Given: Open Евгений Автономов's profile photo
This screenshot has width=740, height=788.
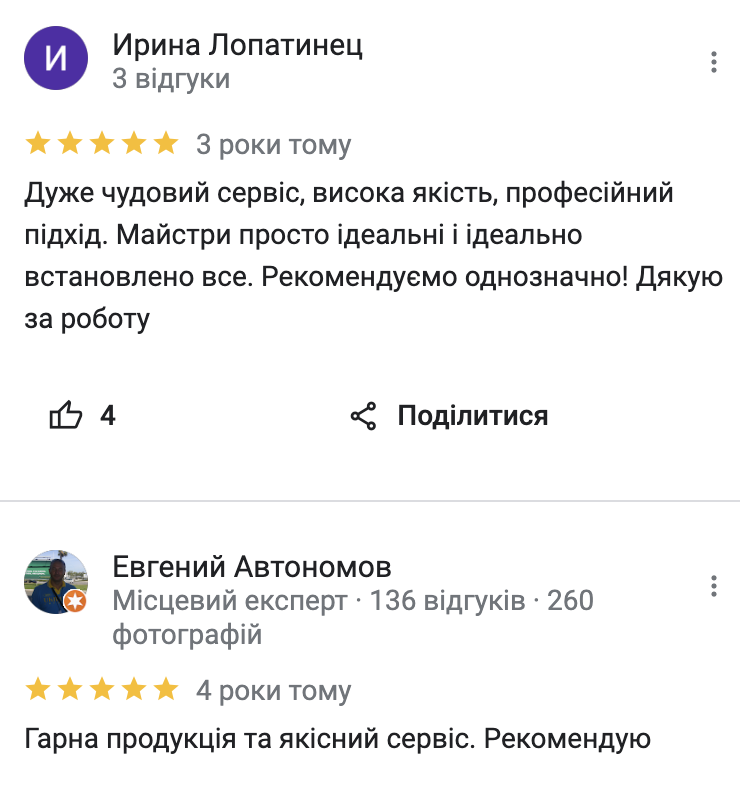Looking at the screenshot, I should click(55, 581).
